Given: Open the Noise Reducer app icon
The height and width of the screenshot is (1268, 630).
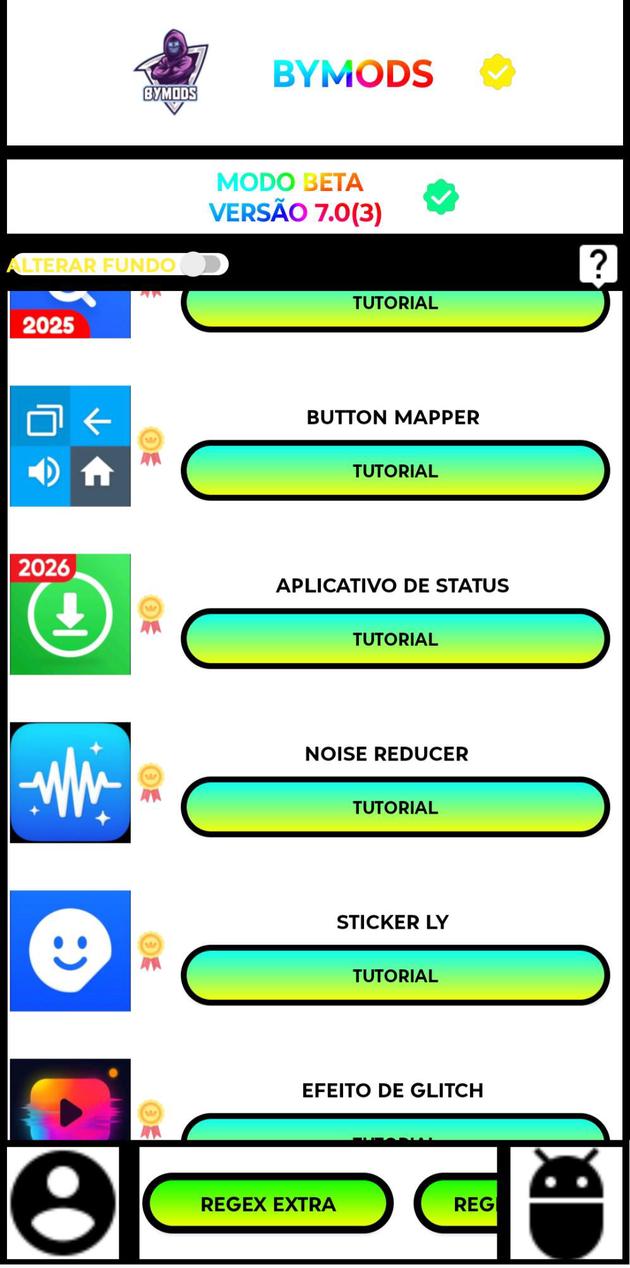Looking at the screenshot, I should click(70, 782).
